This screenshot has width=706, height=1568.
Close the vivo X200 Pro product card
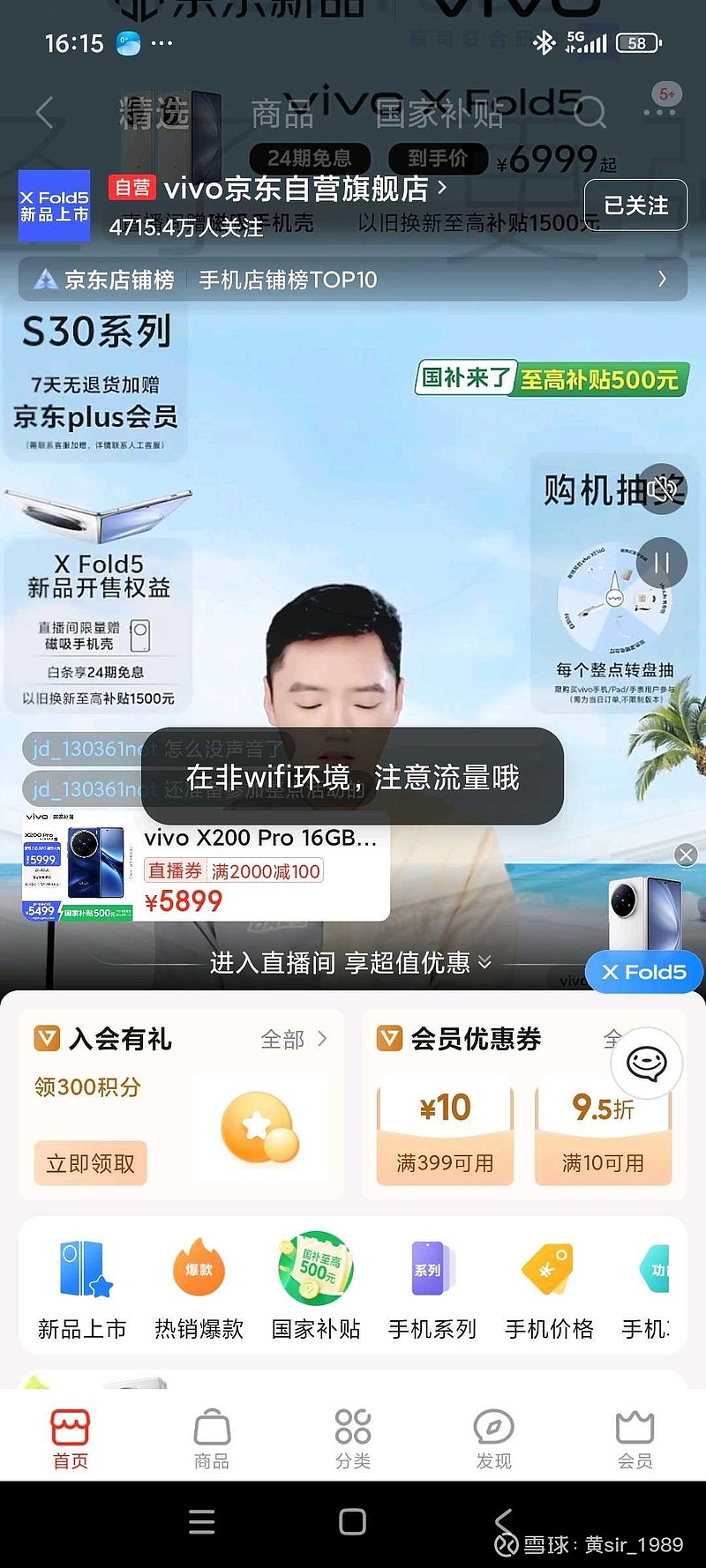coord(685,855)
